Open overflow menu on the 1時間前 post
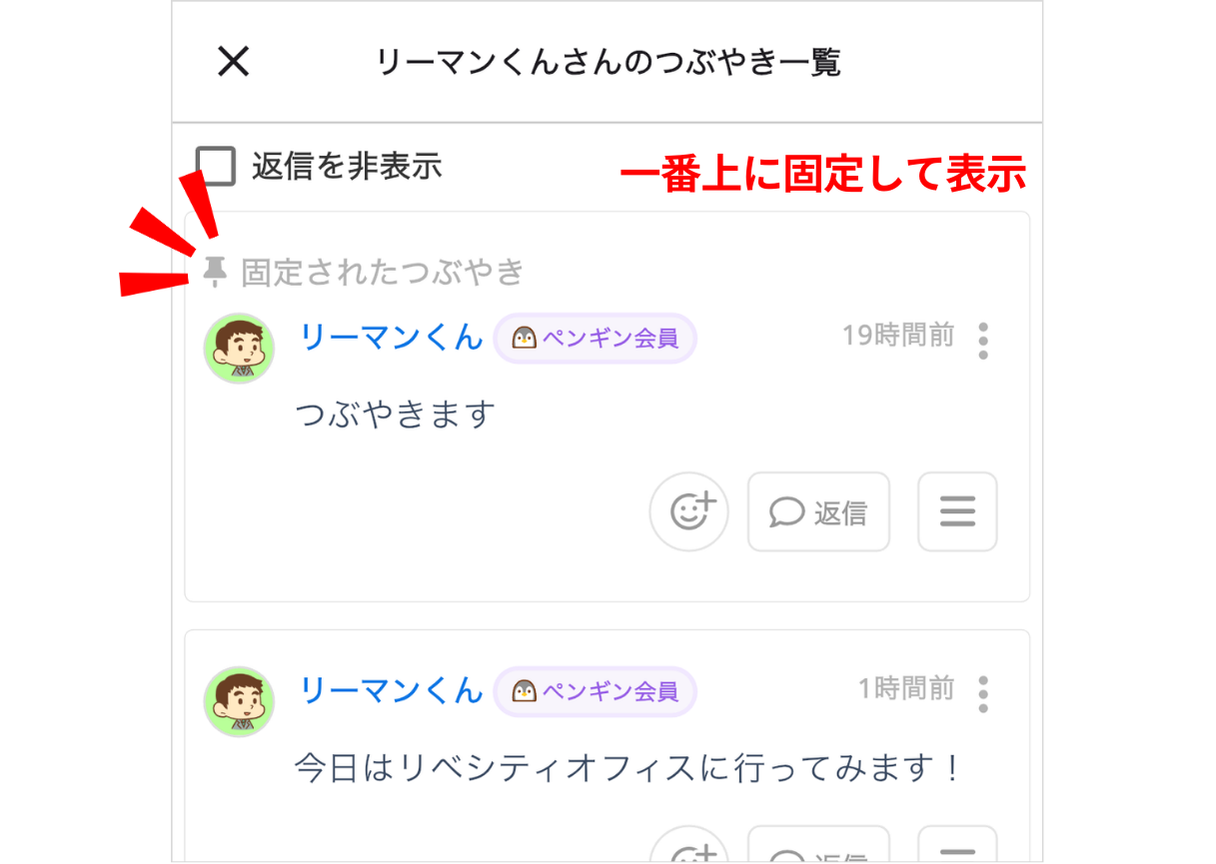 (x=983, y=693)
